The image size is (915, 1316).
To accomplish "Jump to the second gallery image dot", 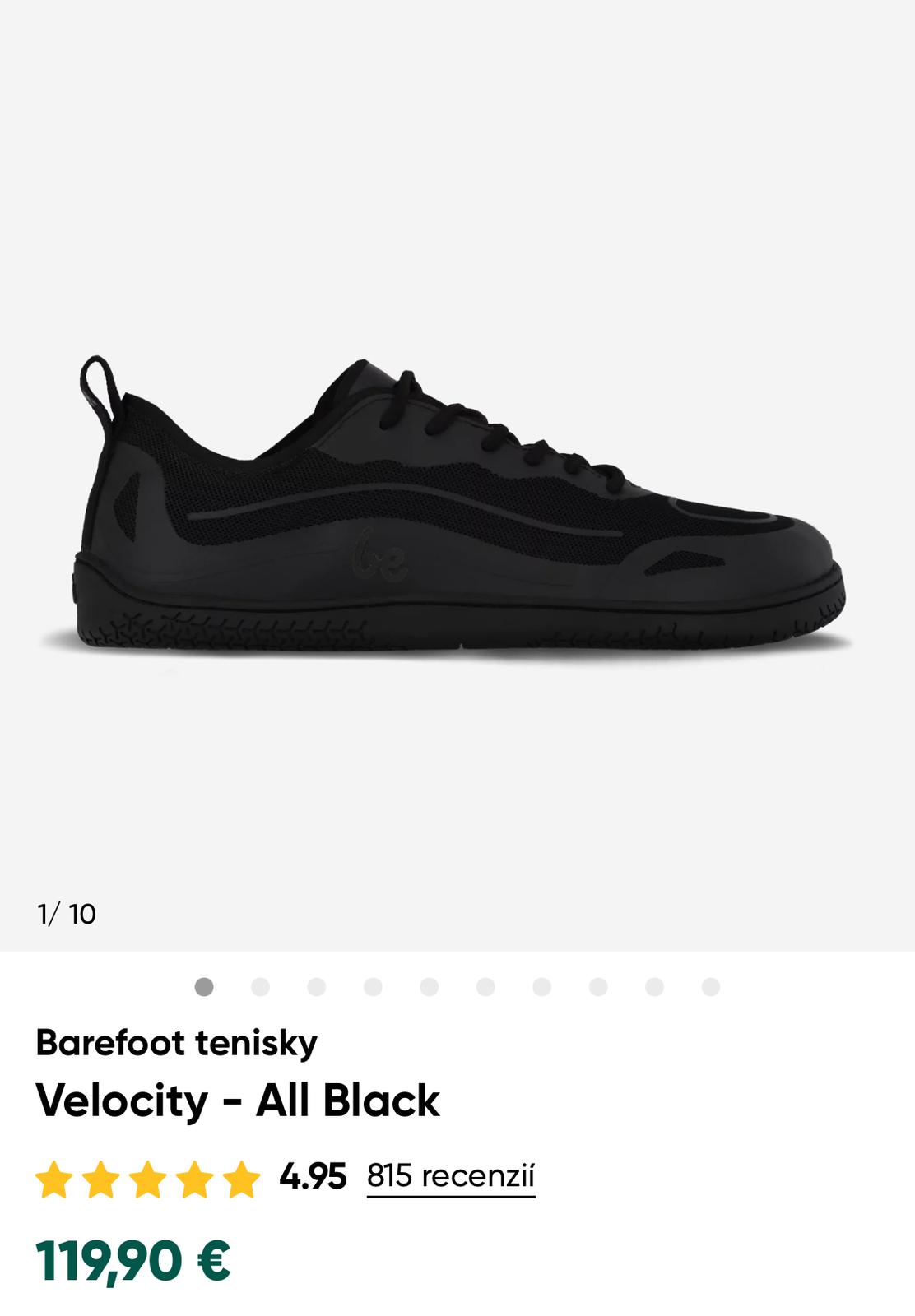I will 260,987.
